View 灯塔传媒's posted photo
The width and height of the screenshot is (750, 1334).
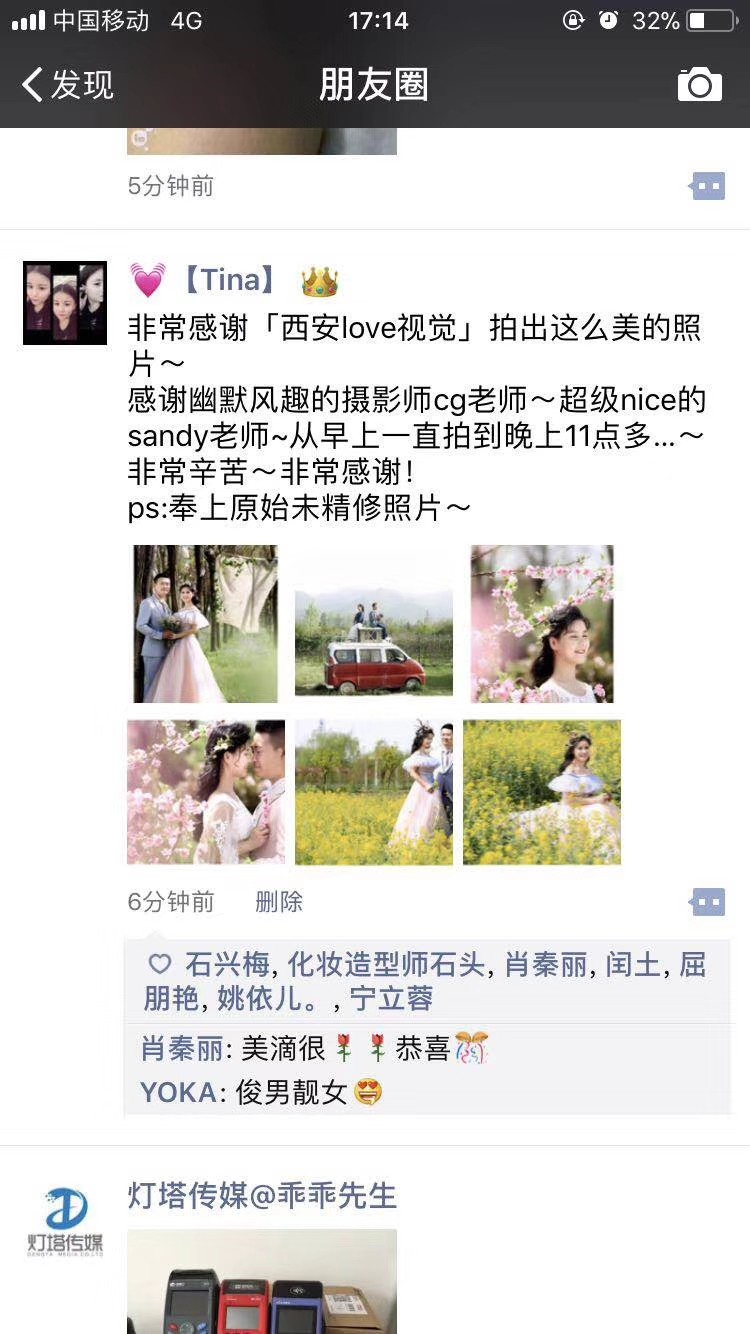(262, 1281)
